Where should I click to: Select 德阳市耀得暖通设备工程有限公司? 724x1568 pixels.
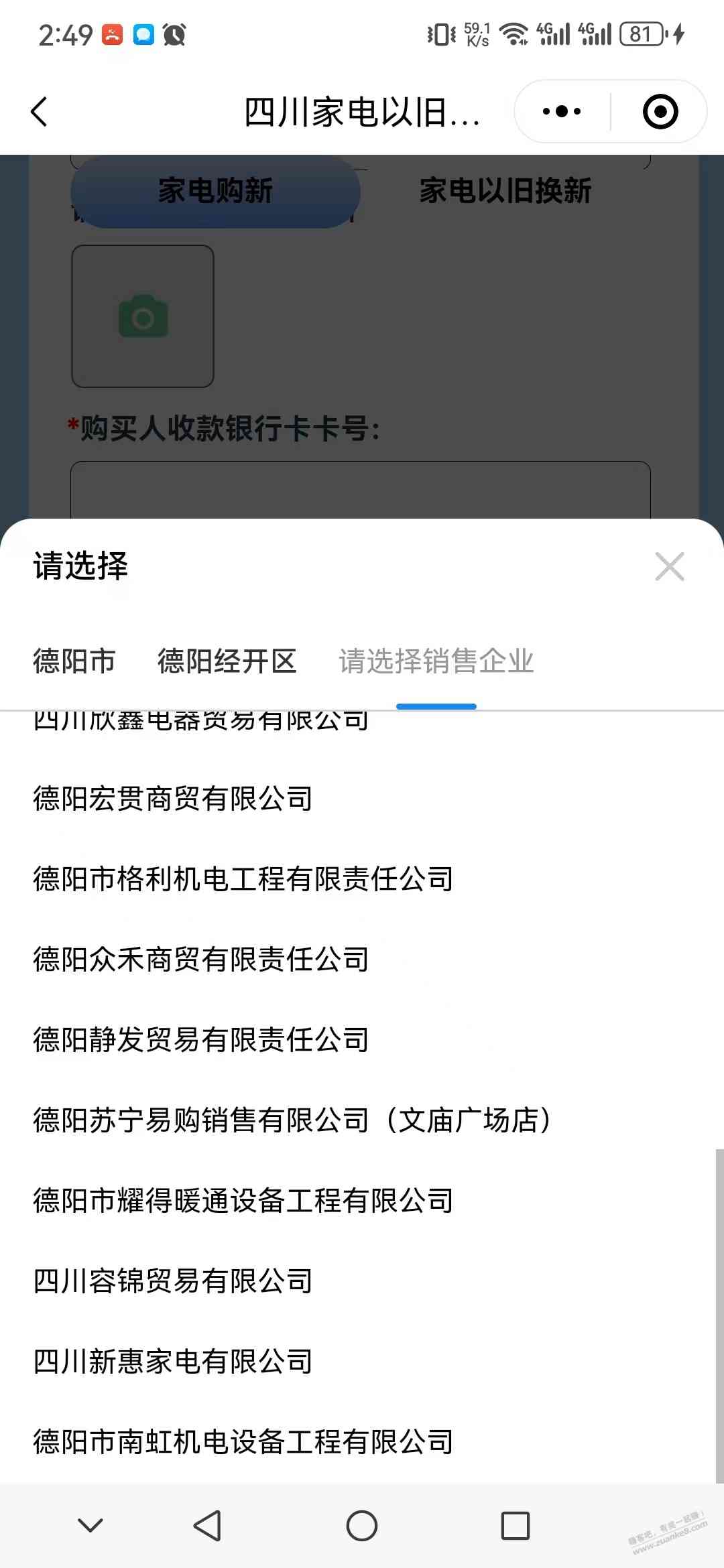click(x=243, y=1200)
